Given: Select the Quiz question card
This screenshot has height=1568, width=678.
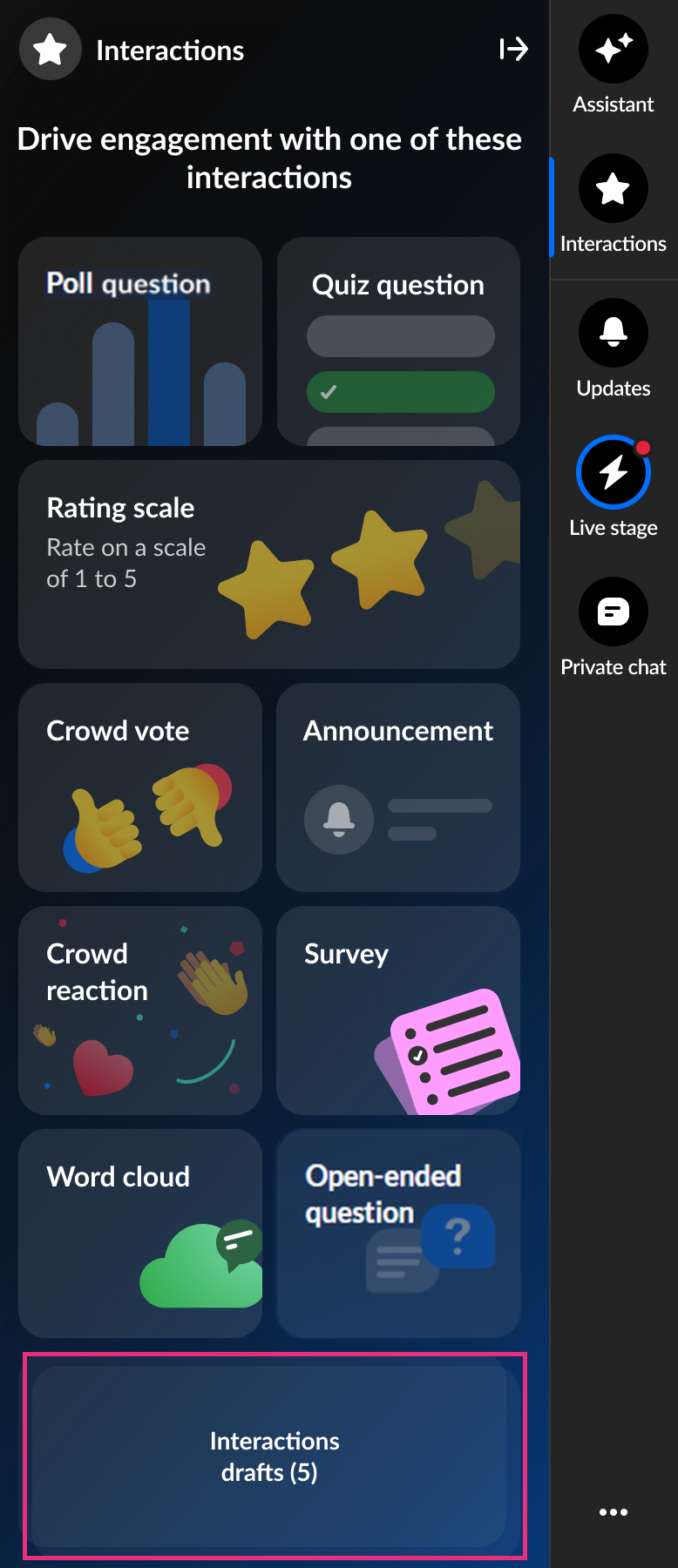Looking at the screenshot, I should pyautogui.click(x=398, y=341).
